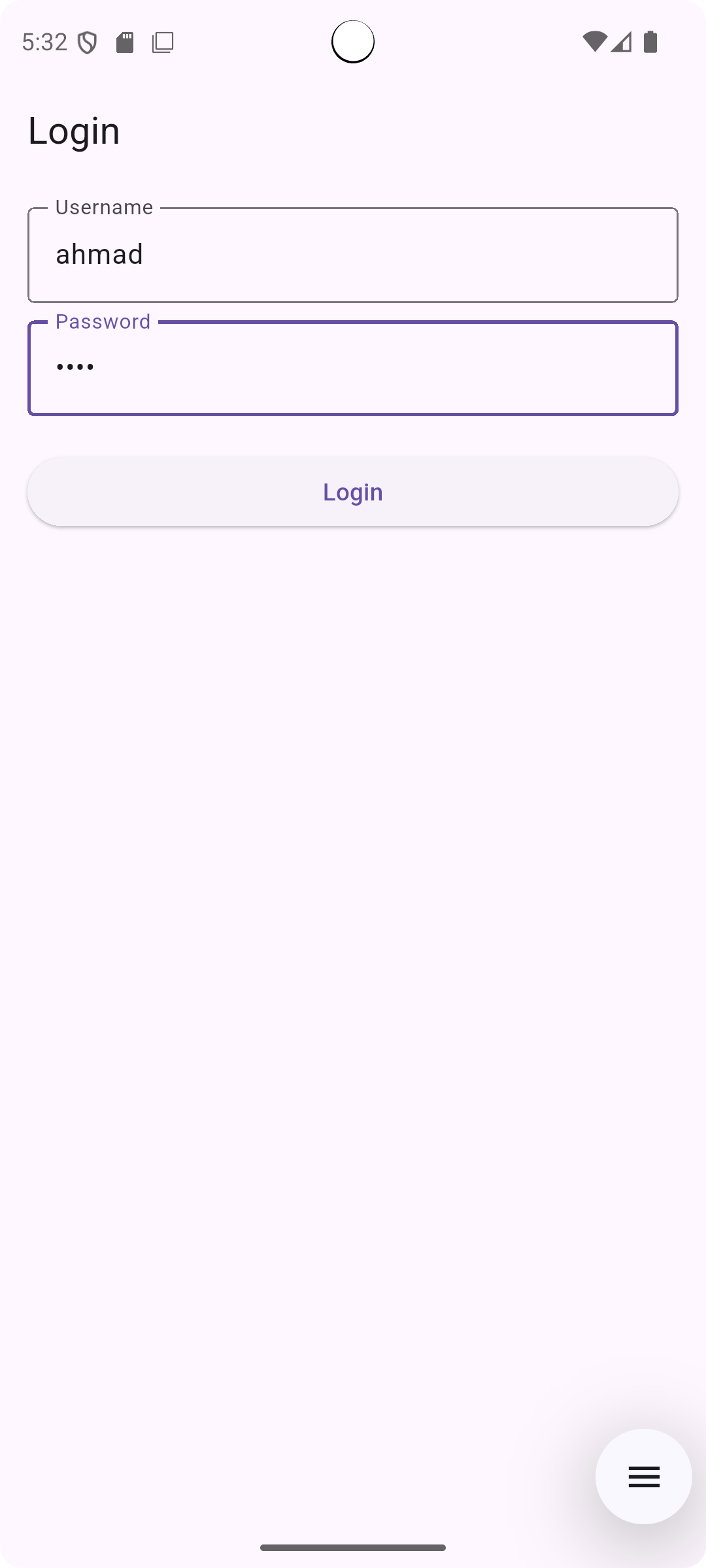Tap the battery level status icon
Viewport: 706px width, 1568px height.
[x=649, y=41]
